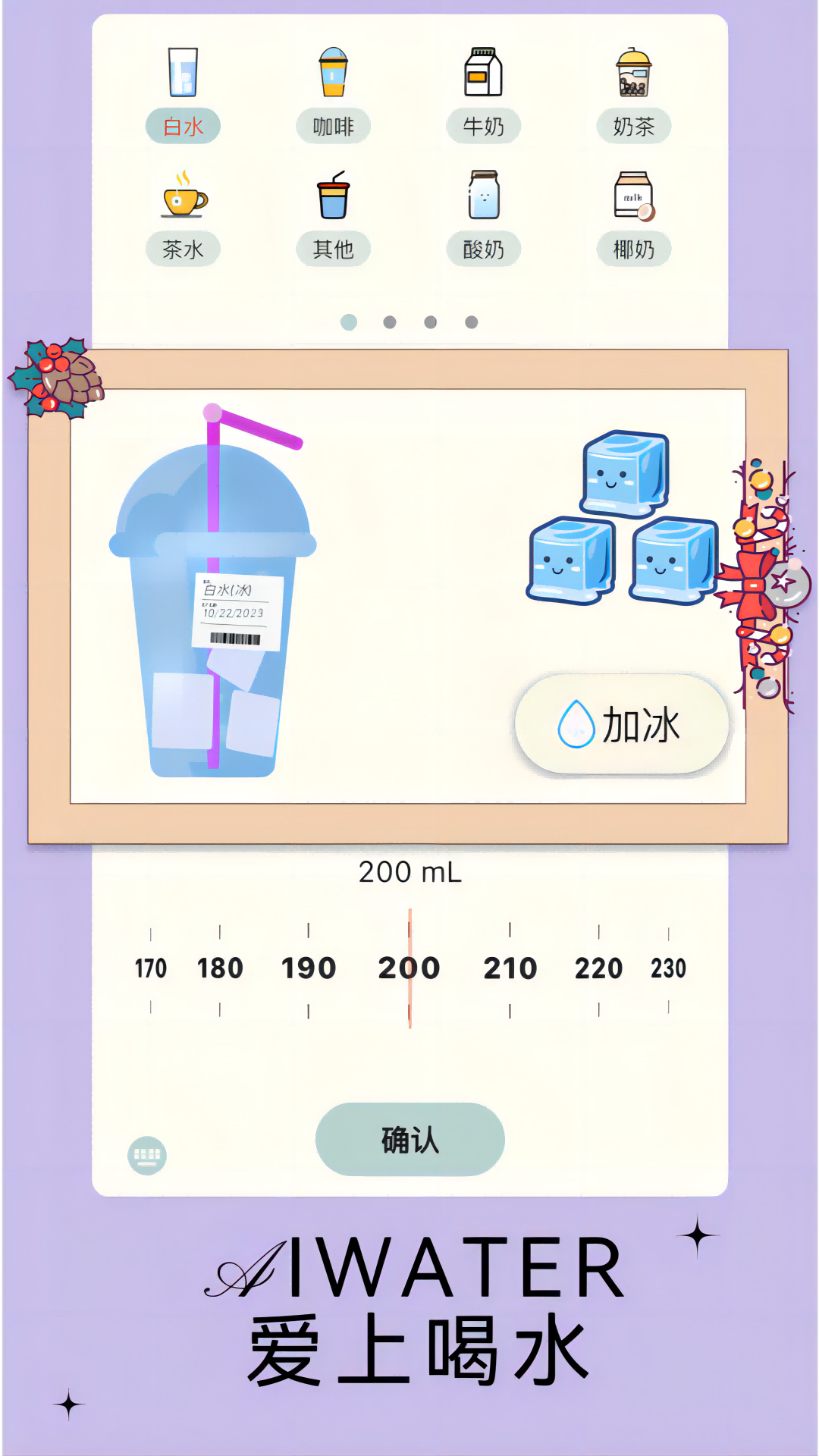Viewport: 819px width, 1456px height.
Task: Toggle ice using the 加冰 button
Action: pyautogui.click(x=620, y=724)
